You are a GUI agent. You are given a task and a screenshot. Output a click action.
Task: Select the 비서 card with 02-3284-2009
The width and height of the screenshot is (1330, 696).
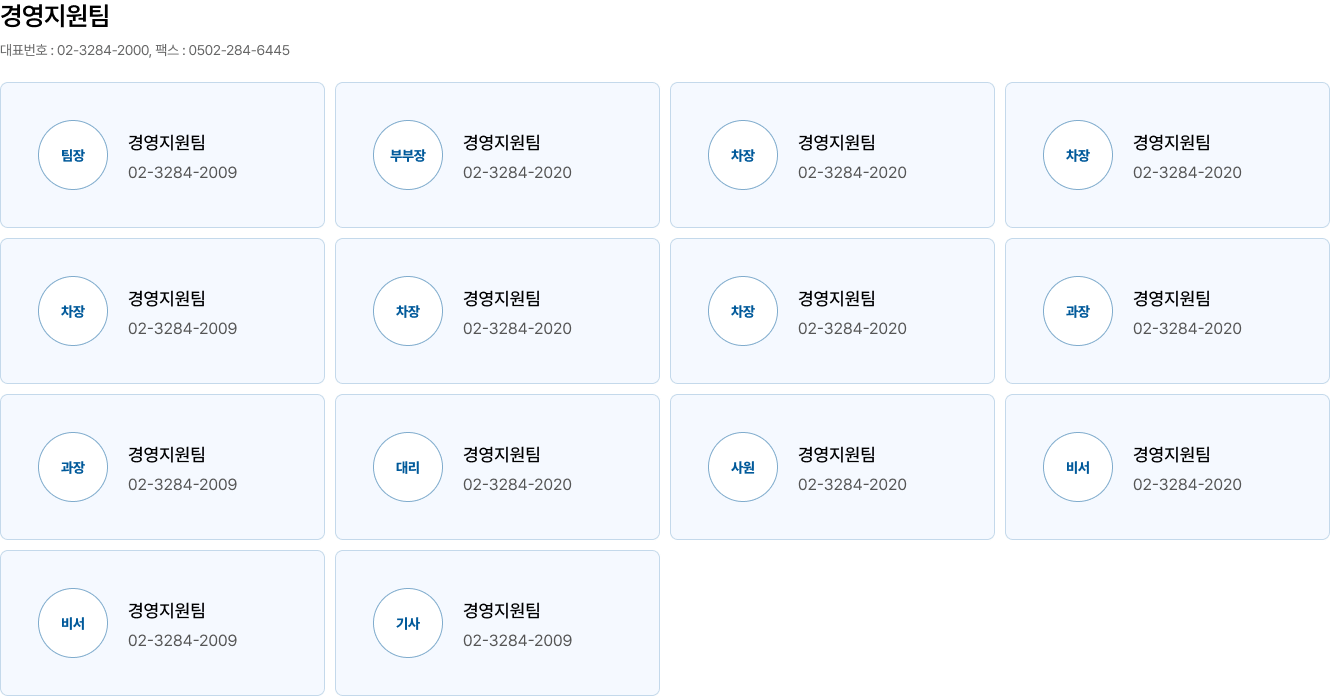tap(162, 623)
